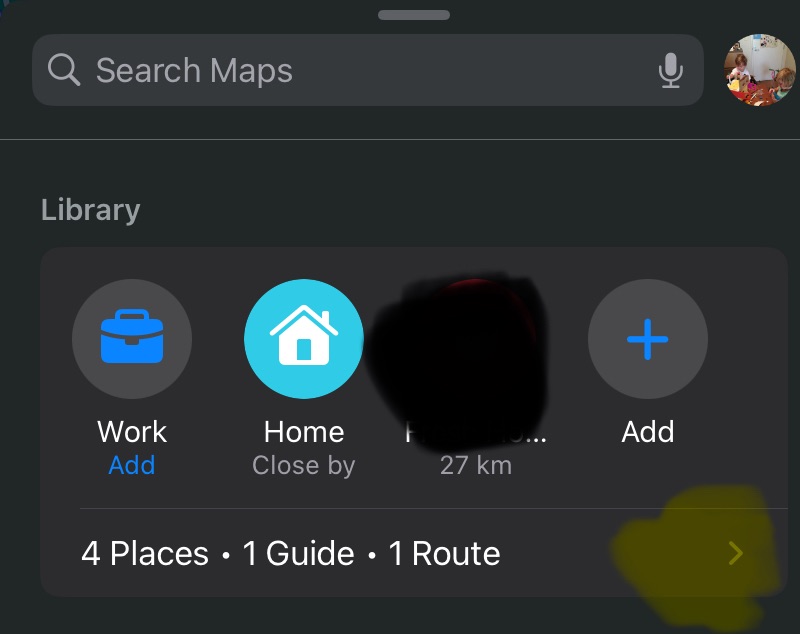800x634 pixels.
Task: Add a Work address
Action: click(x=131, y=339)
